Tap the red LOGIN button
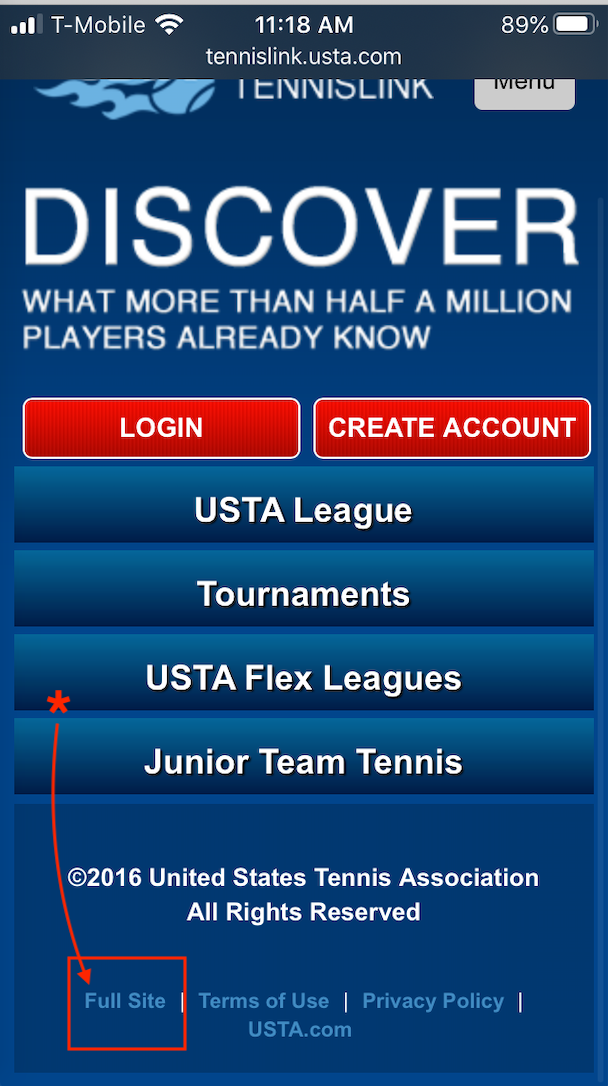This screenshot has width=608, height=1086. click(161, 428)
